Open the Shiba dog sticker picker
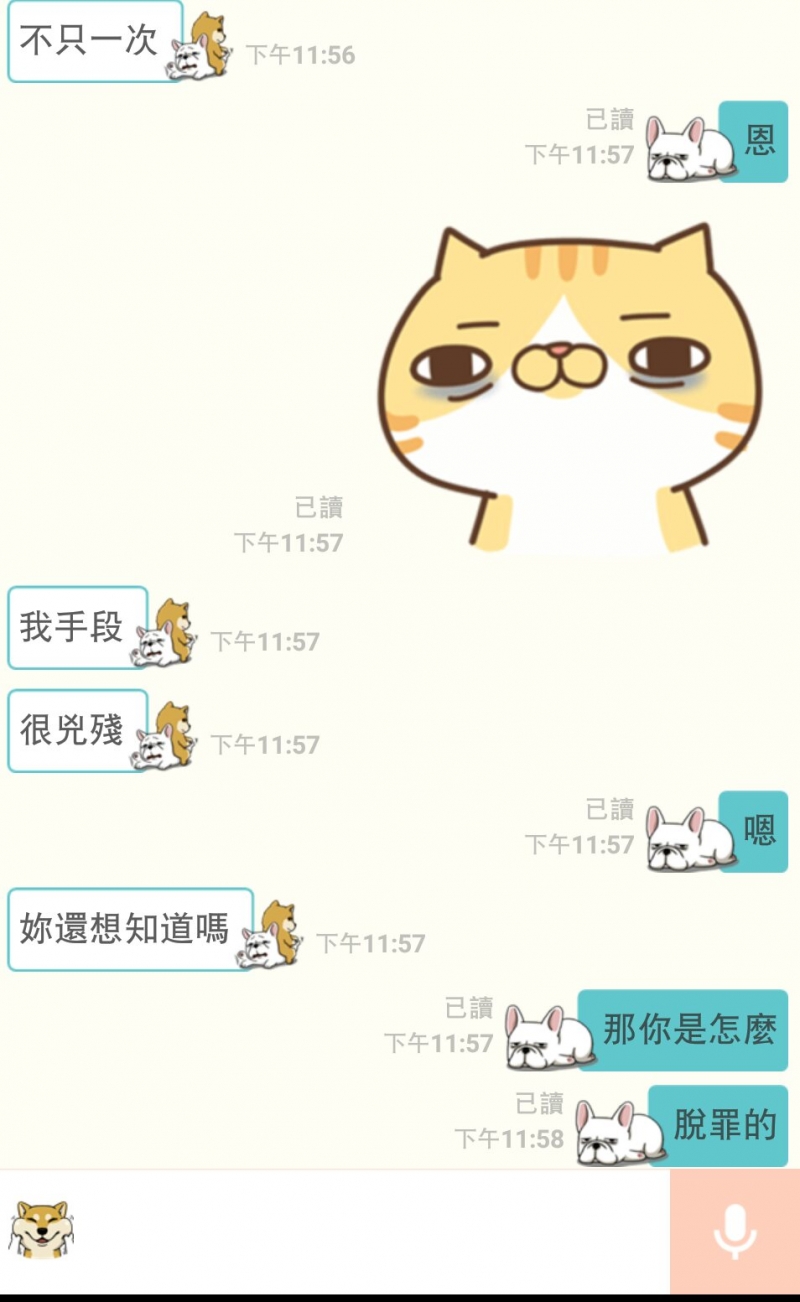The image size is (800, 1302). coord(40,1230)
